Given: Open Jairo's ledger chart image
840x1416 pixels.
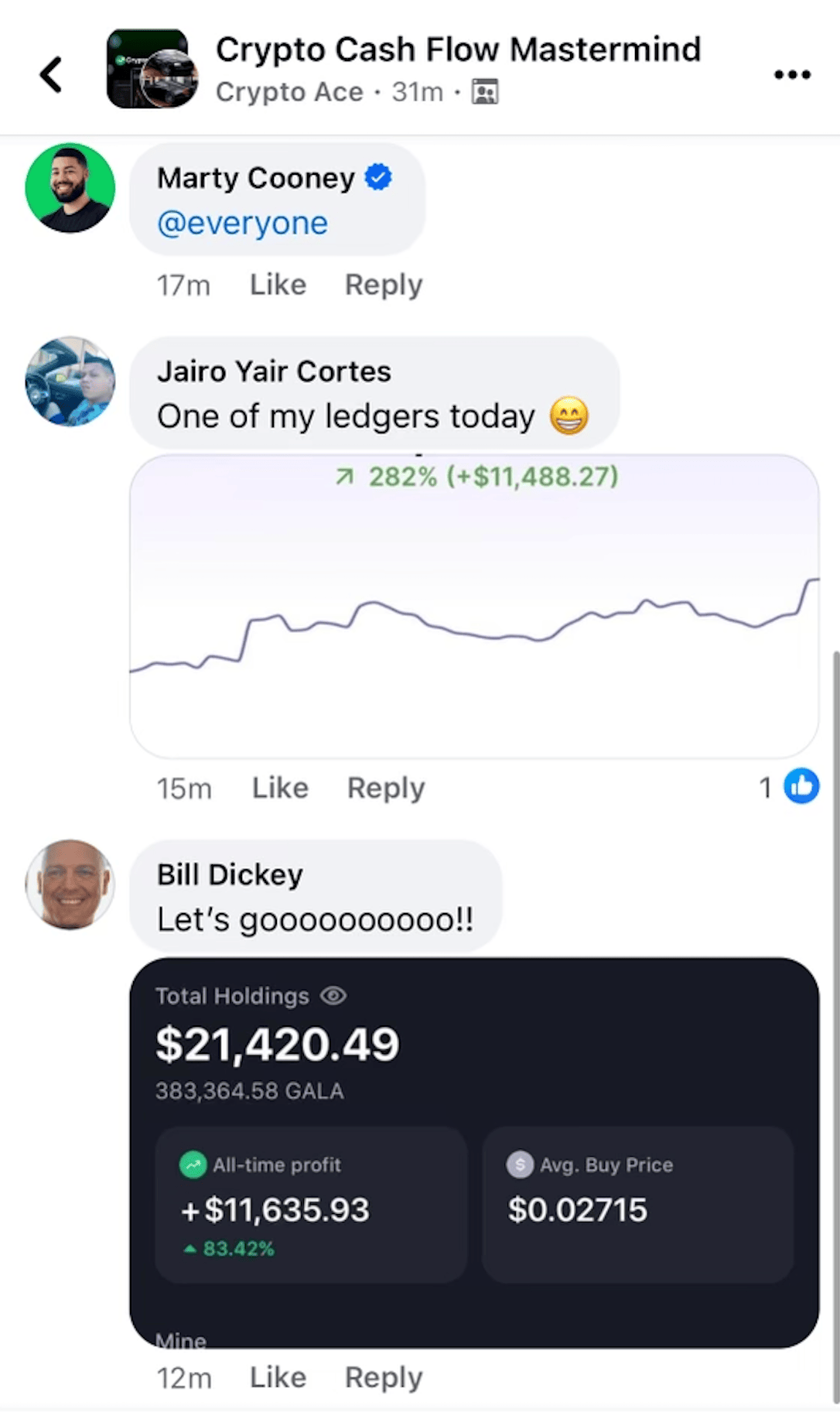Looking at the screenshot, I should pyautogui.click(x=474, y=606).
